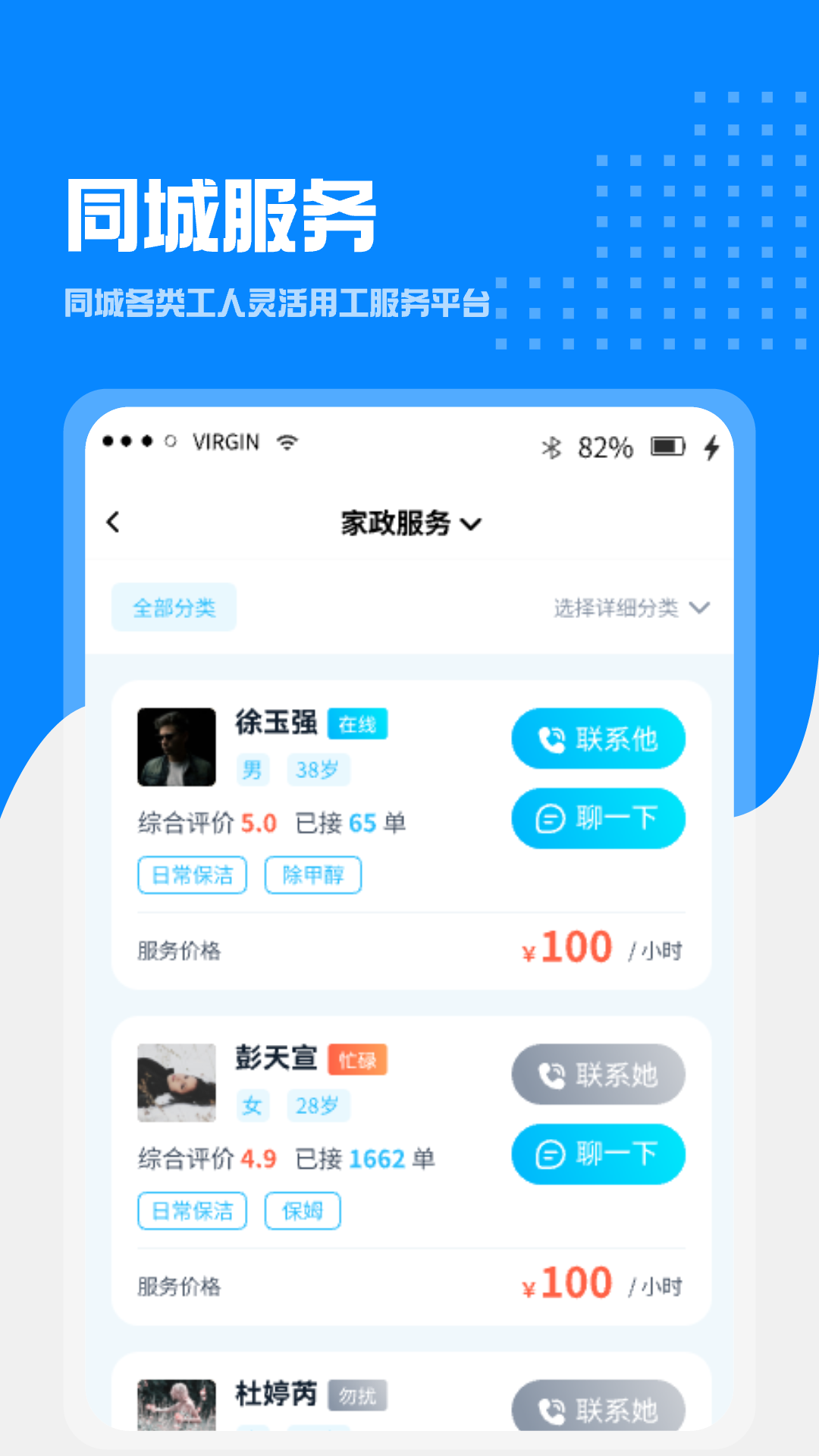
Task: Tap the phone icon beside 杜婷芮
Action: [x=552, y=1412]
